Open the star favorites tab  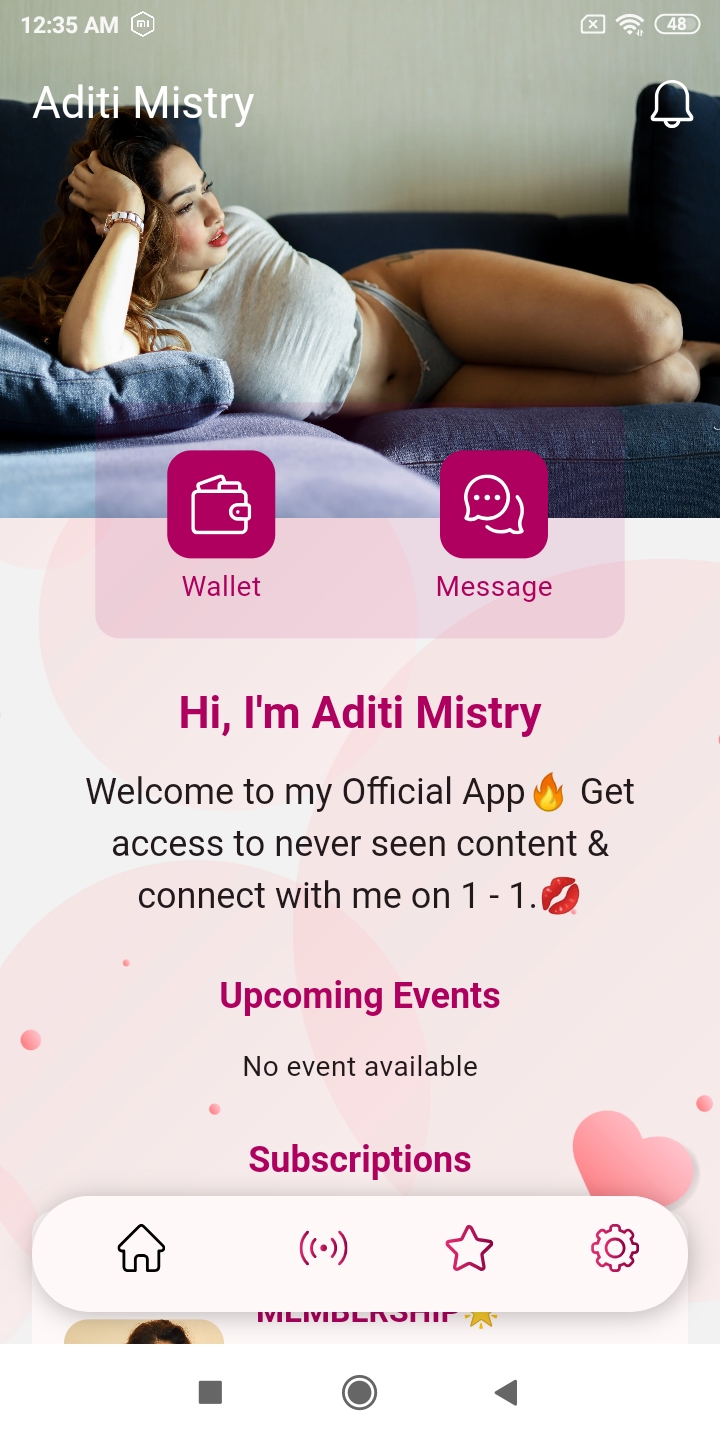[469, 1249]
